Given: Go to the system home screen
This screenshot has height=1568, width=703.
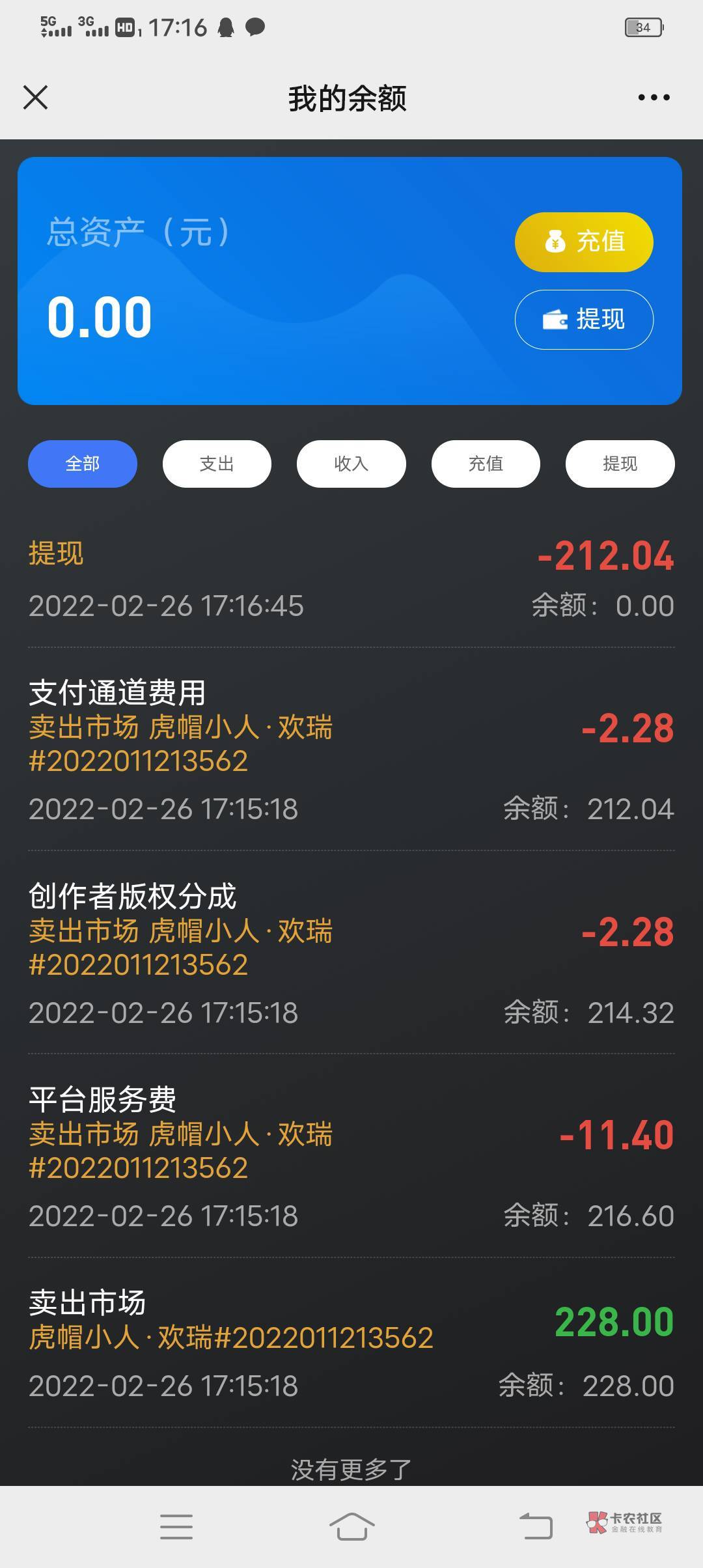Looking at the screenshot, I should tap(351, 1526).
